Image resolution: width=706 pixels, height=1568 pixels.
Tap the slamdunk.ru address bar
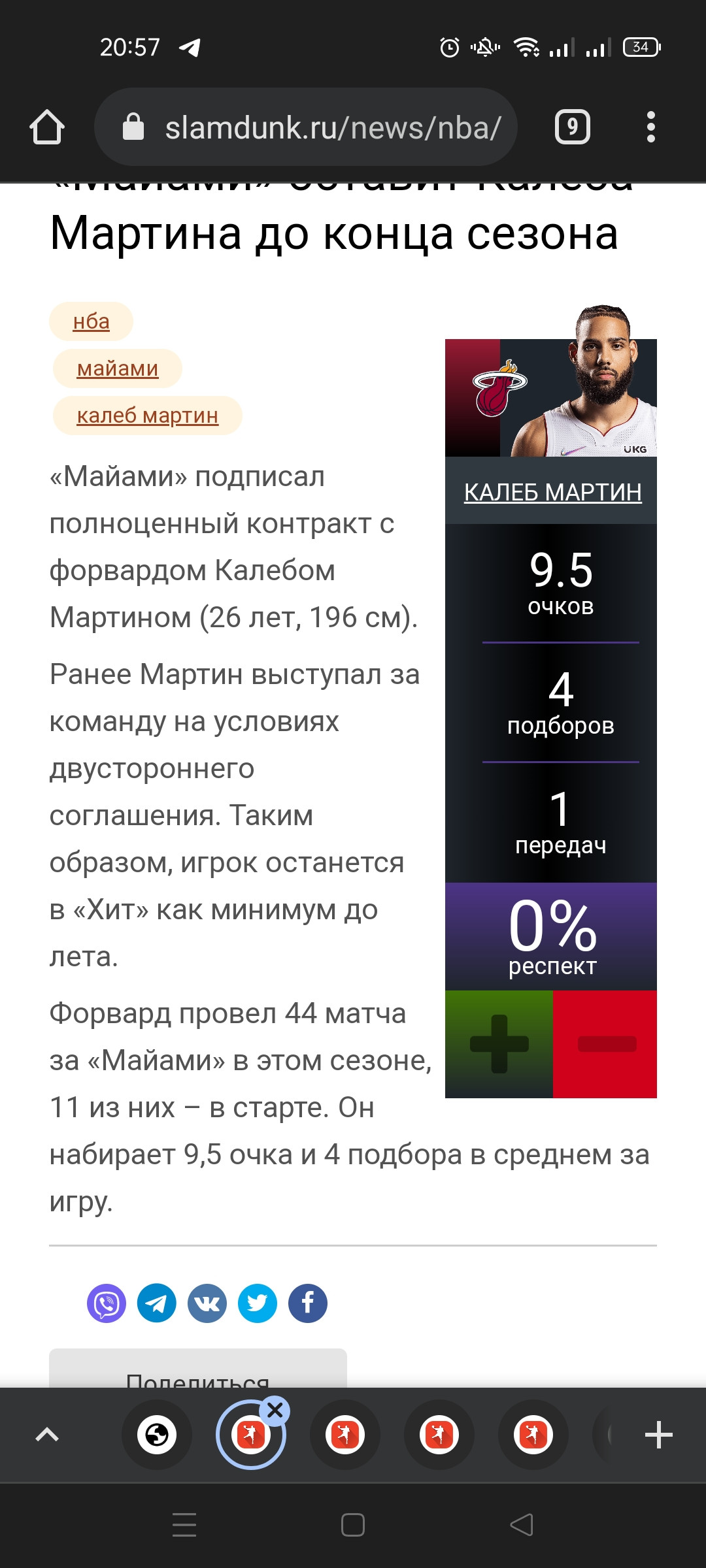pyautogui.click(x=306, y=127)
